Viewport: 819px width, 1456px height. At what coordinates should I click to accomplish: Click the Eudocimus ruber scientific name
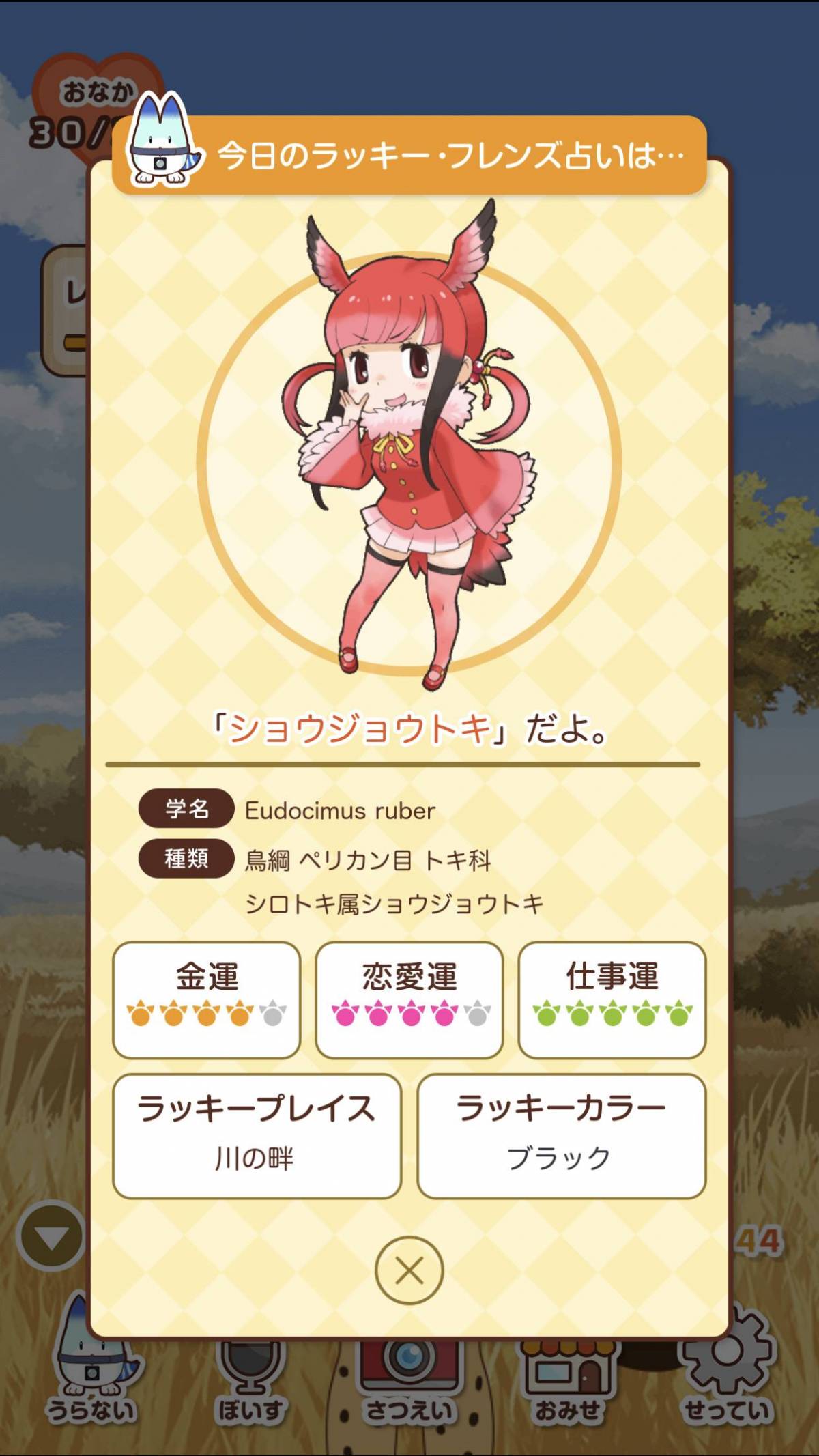pyautogui.click(x=341, y=812)
